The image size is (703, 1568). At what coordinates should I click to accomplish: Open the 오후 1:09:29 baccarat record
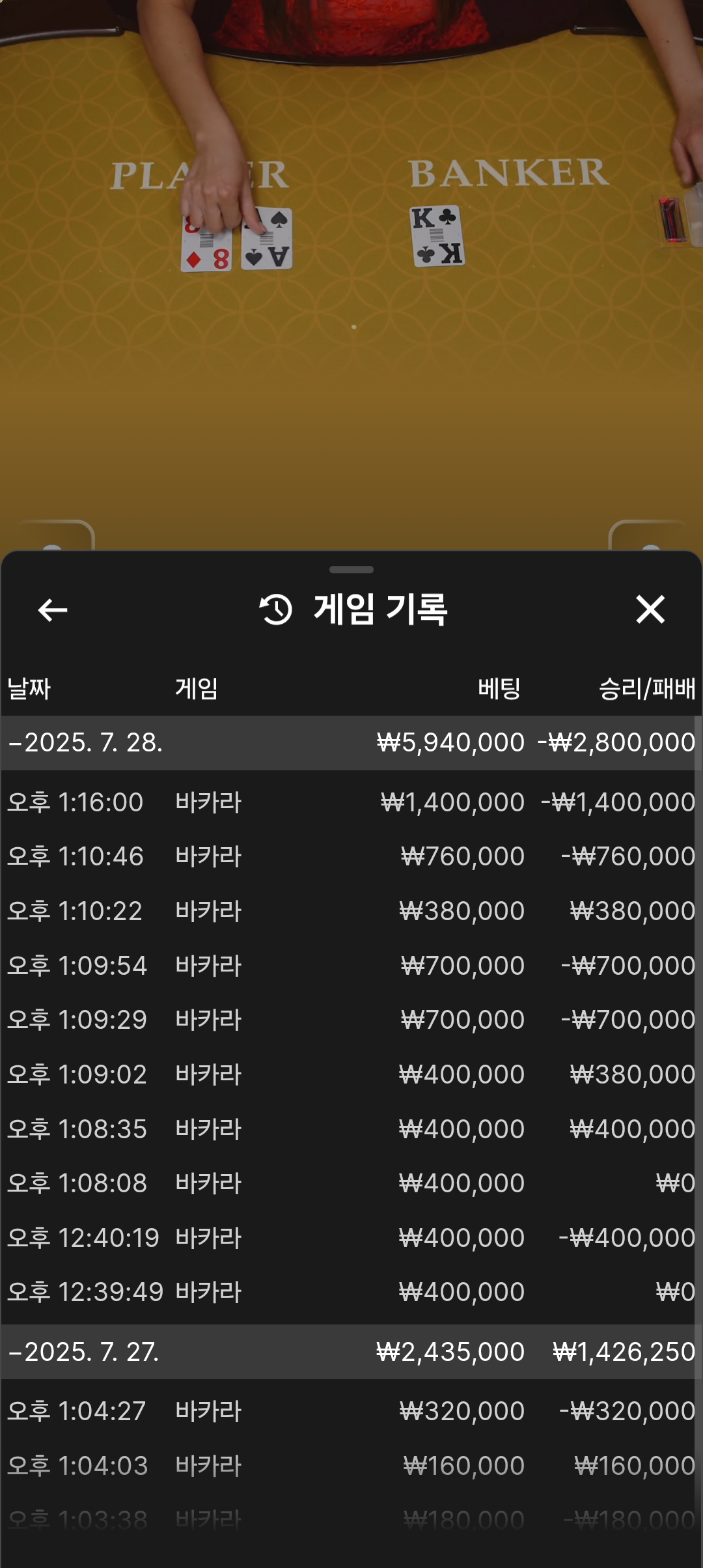tap(351, 1020)
